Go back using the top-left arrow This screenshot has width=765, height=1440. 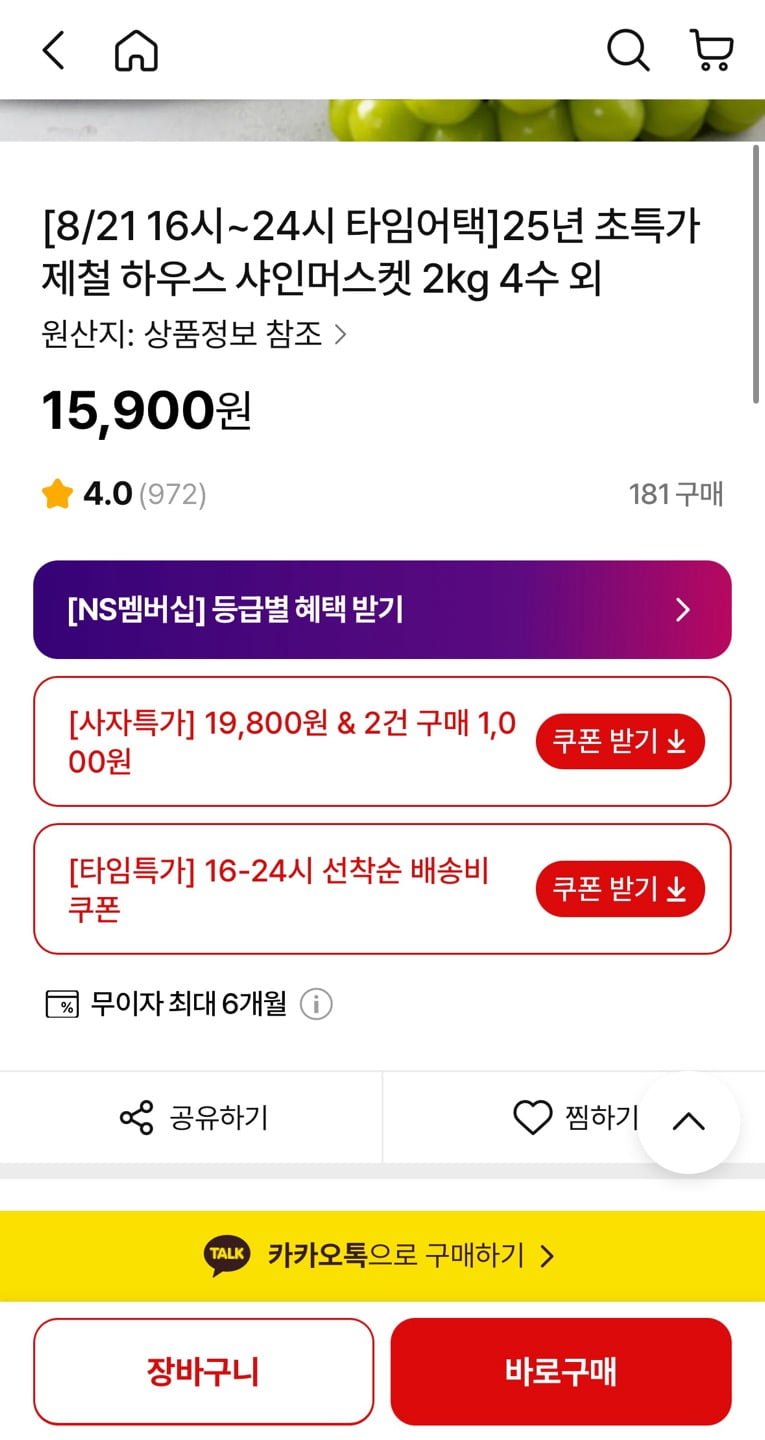tap(53, 50)
